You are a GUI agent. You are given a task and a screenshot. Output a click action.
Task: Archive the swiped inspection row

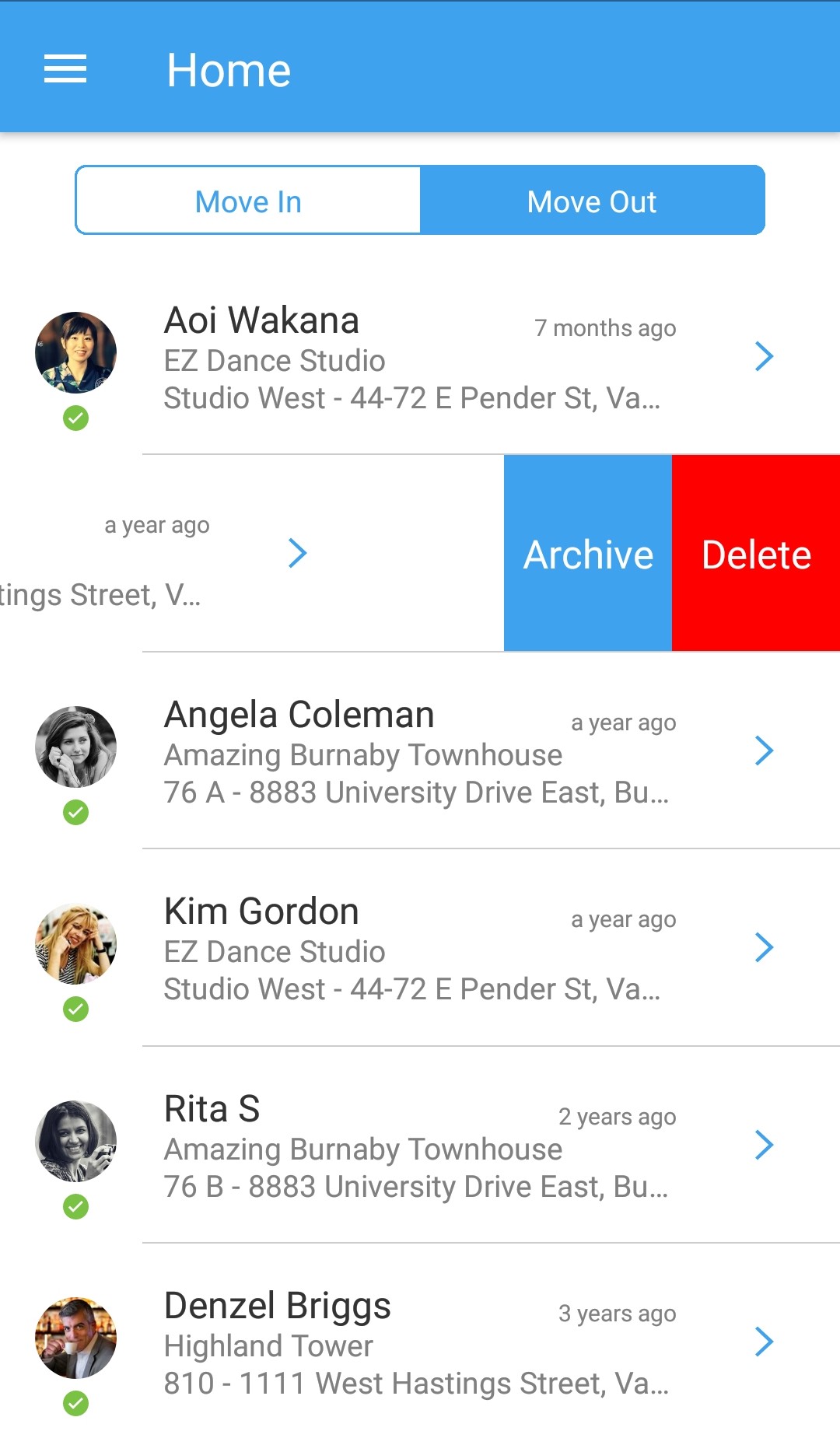click(x=588, y=553)
